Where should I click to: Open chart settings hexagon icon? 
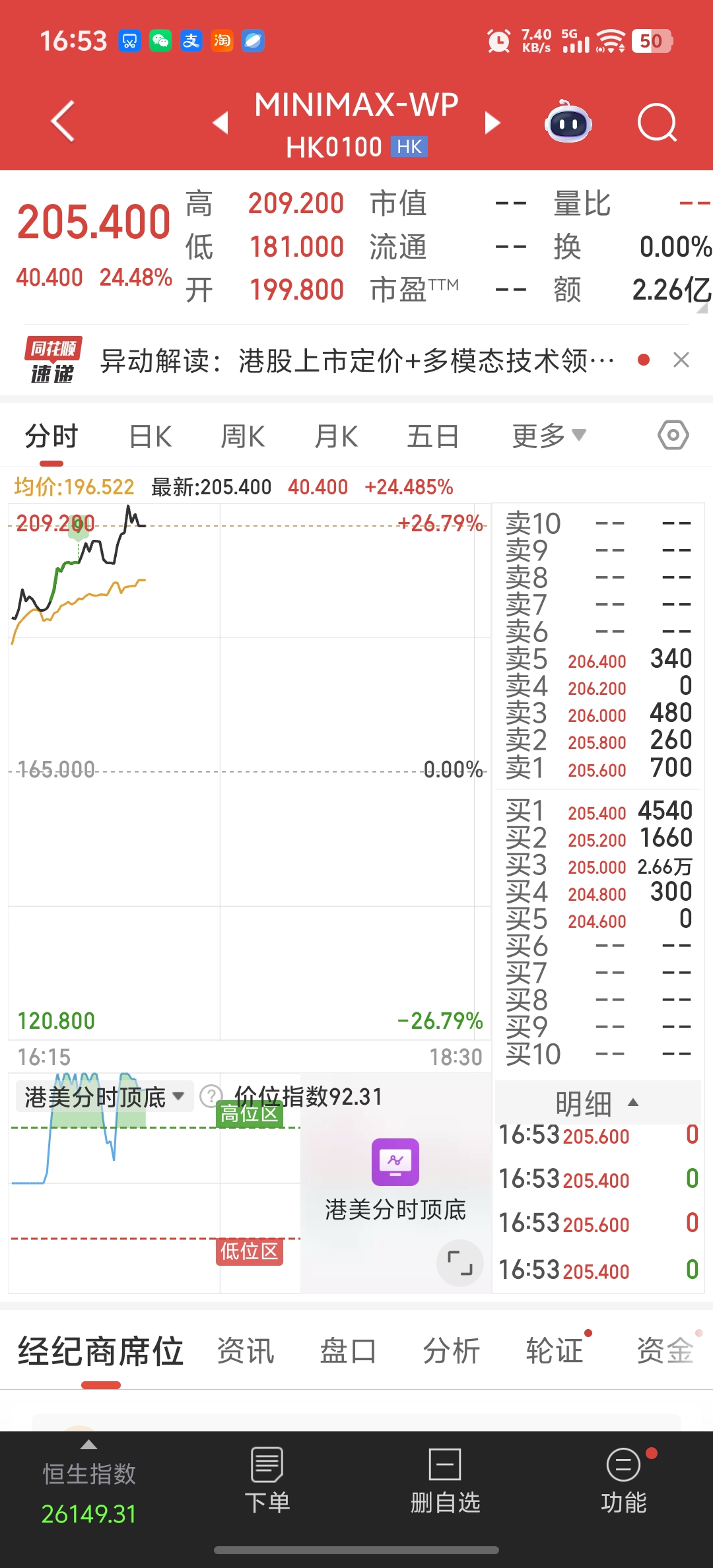673,436
